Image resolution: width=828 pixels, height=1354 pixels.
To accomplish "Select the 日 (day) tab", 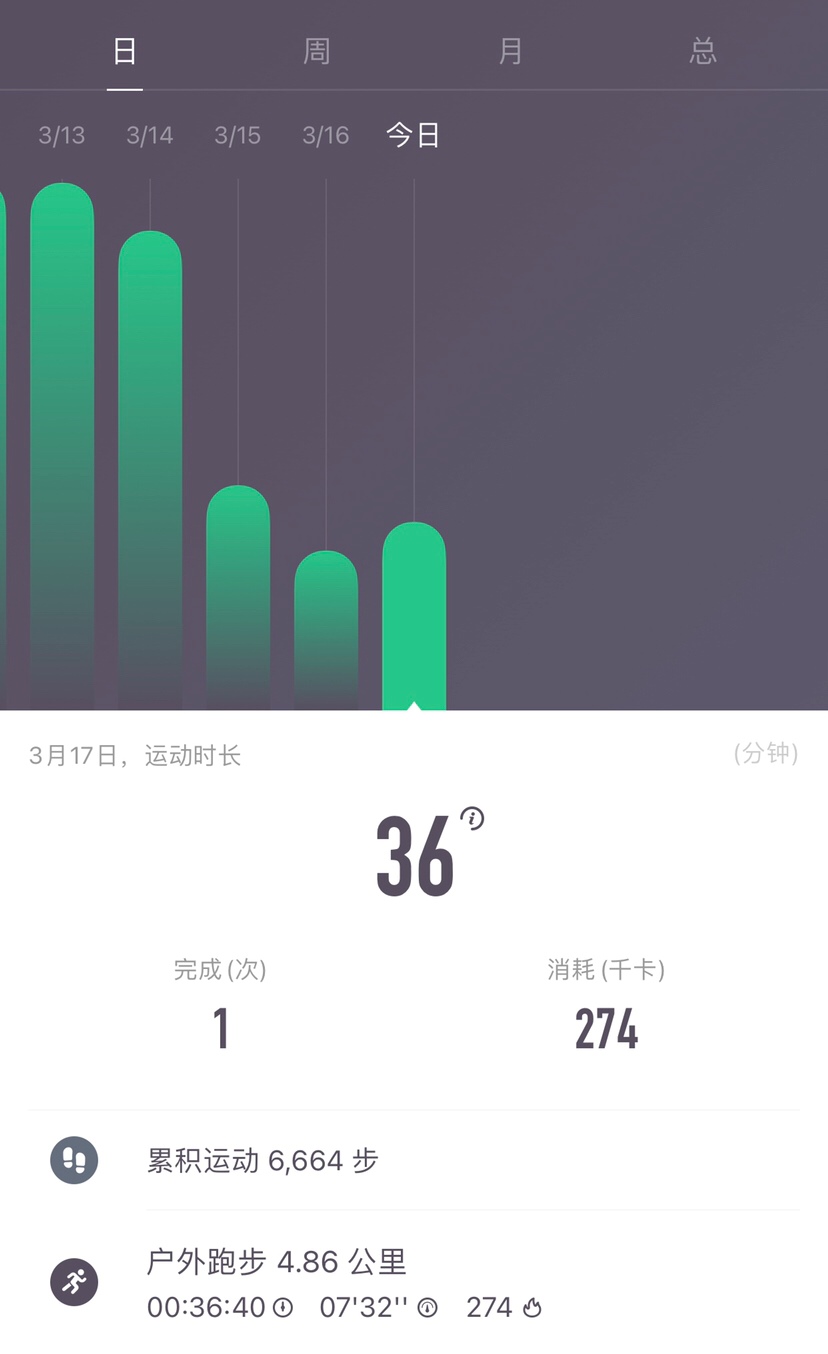I will (x=124, y=51).
